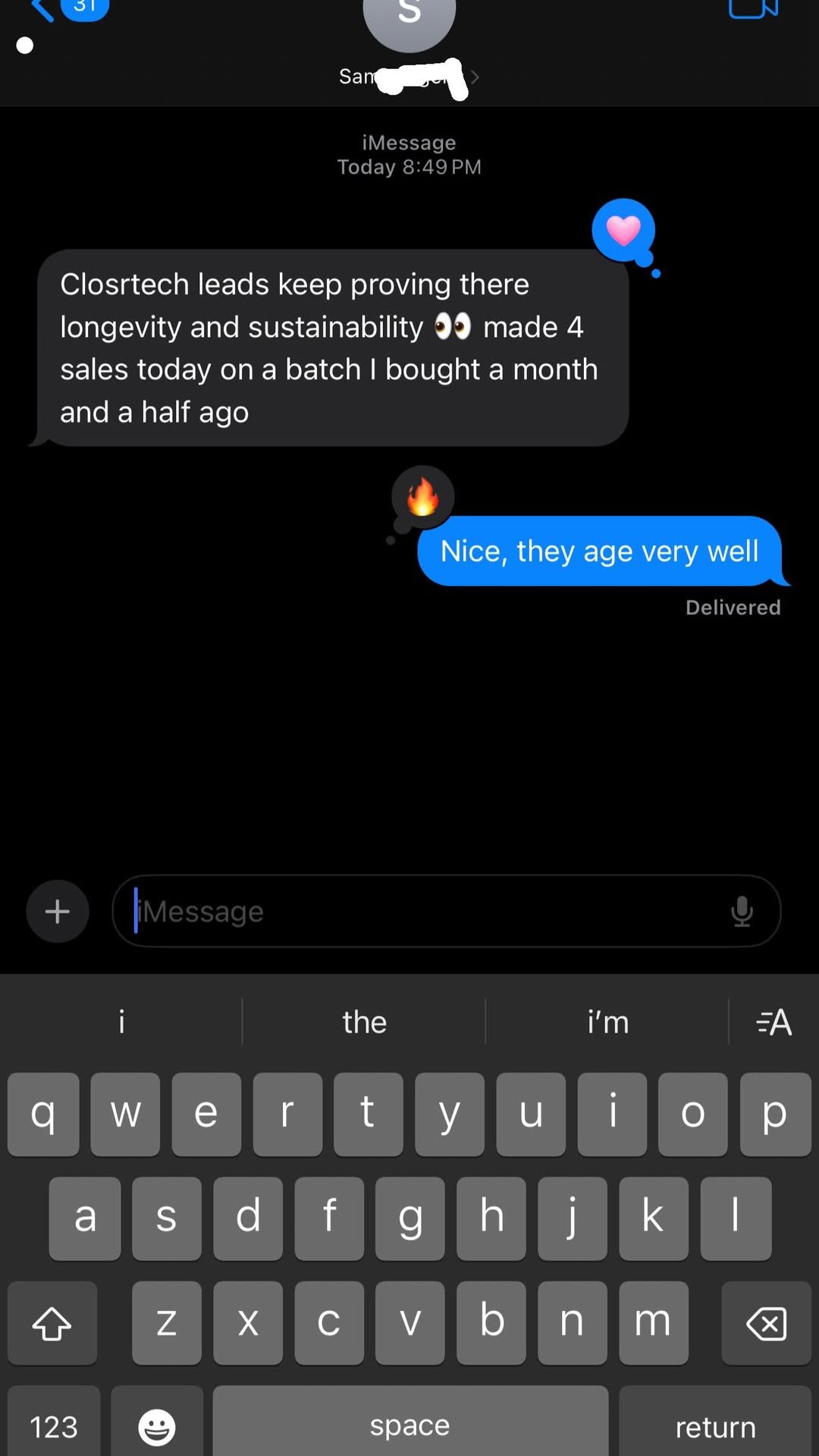This screenshot has height=1456, width=819.
Task: View the fire tapback reaction
Action: [422, 495]
